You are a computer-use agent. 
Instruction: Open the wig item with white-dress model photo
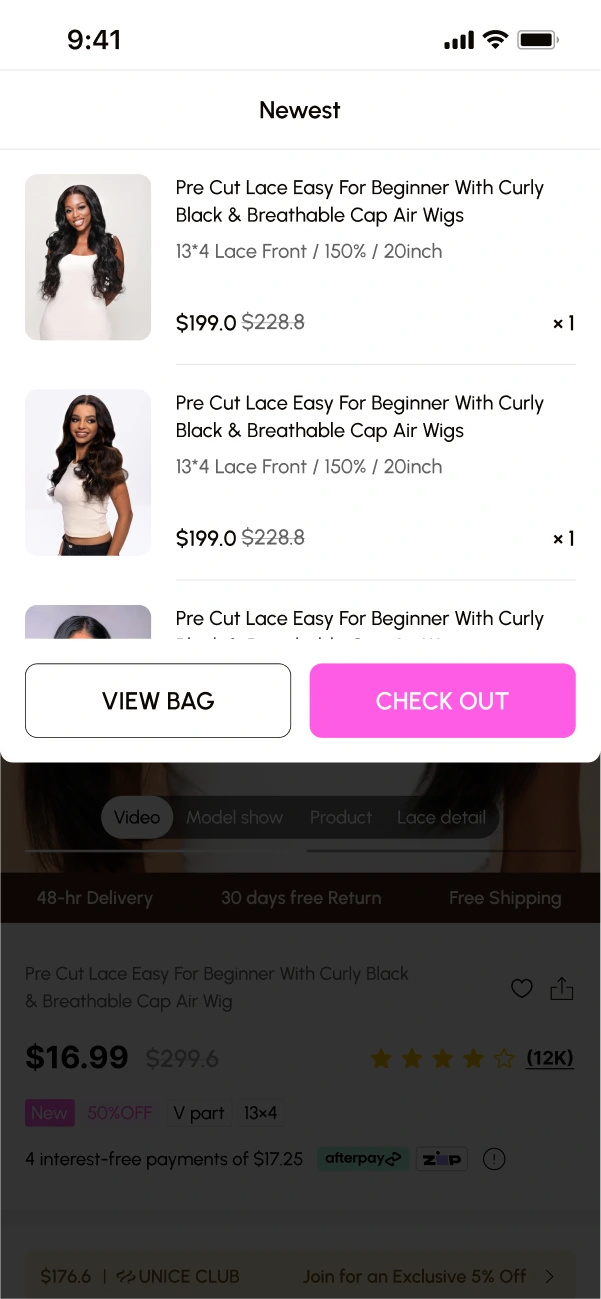88,257
